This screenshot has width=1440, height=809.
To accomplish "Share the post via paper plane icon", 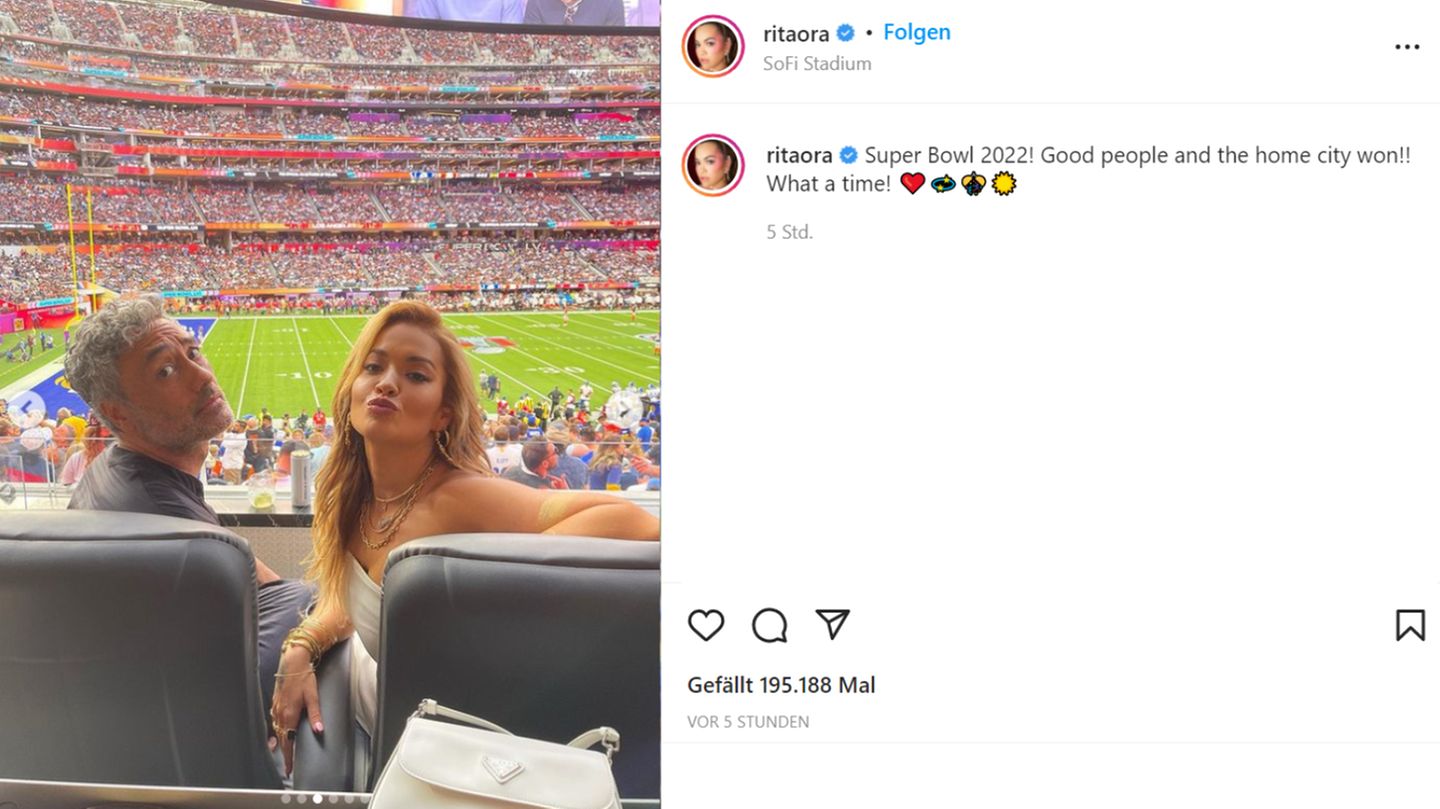I will (x=832, y=625).
